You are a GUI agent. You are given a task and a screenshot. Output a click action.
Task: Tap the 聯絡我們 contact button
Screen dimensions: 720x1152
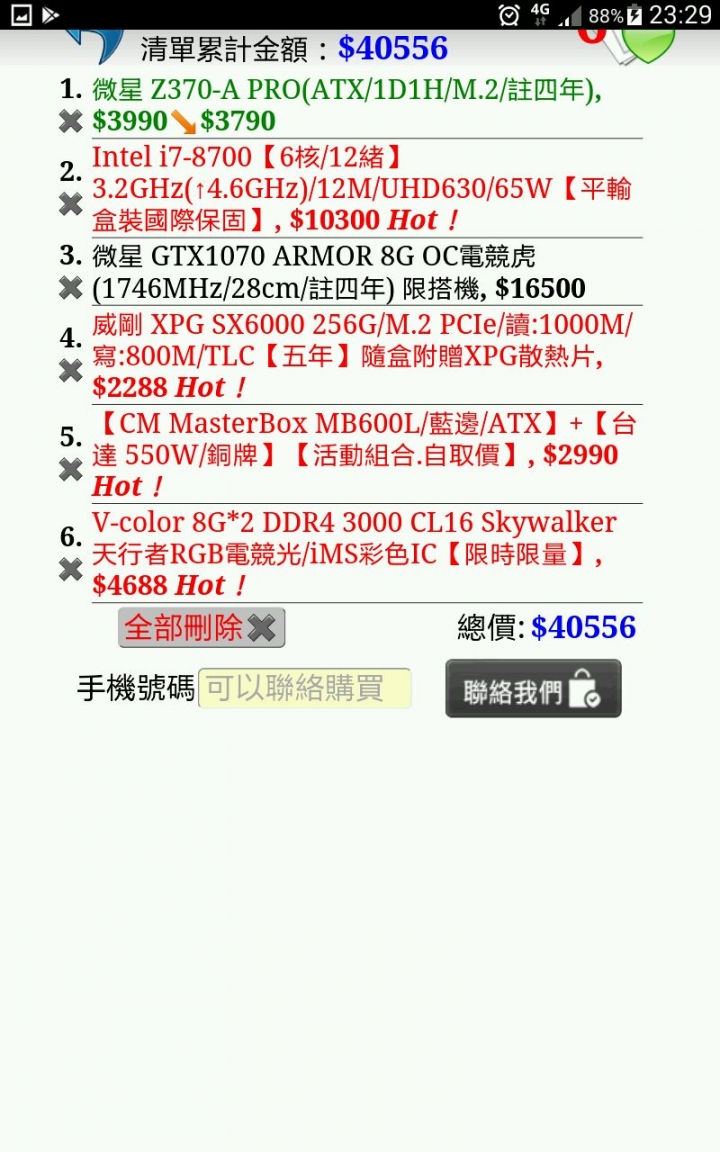click(533, 689)
